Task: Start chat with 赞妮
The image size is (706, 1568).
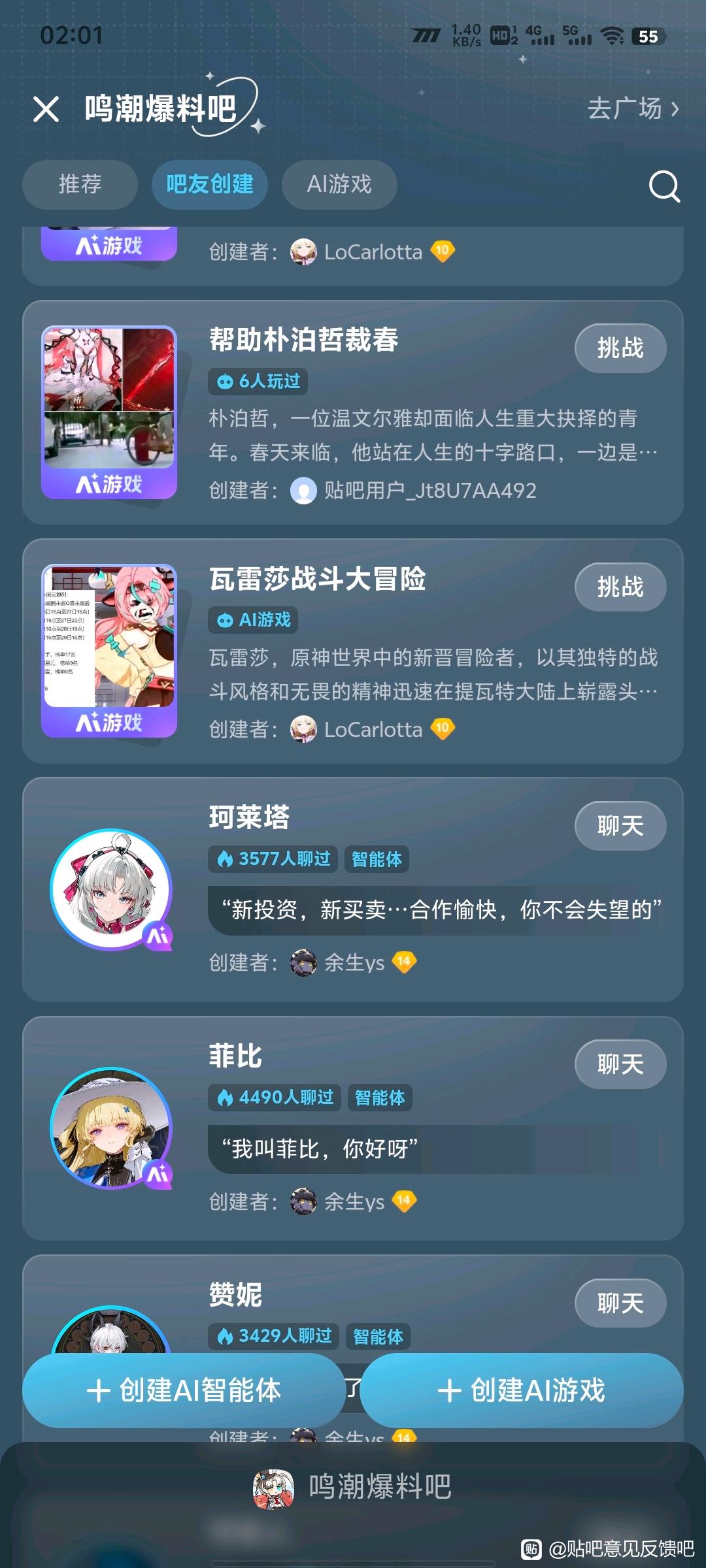Action: [620, 1303]
